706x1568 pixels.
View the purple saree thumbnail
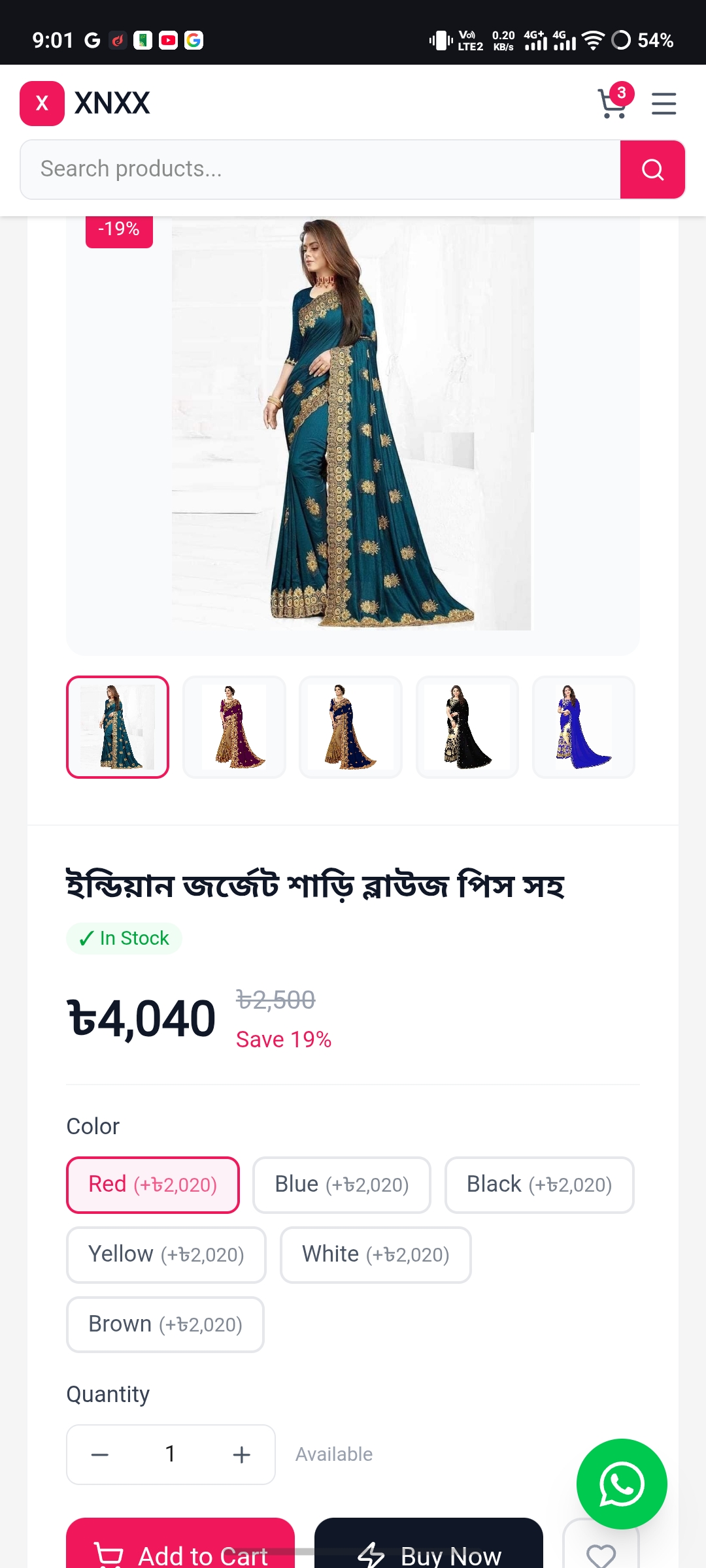click(234, 727)
